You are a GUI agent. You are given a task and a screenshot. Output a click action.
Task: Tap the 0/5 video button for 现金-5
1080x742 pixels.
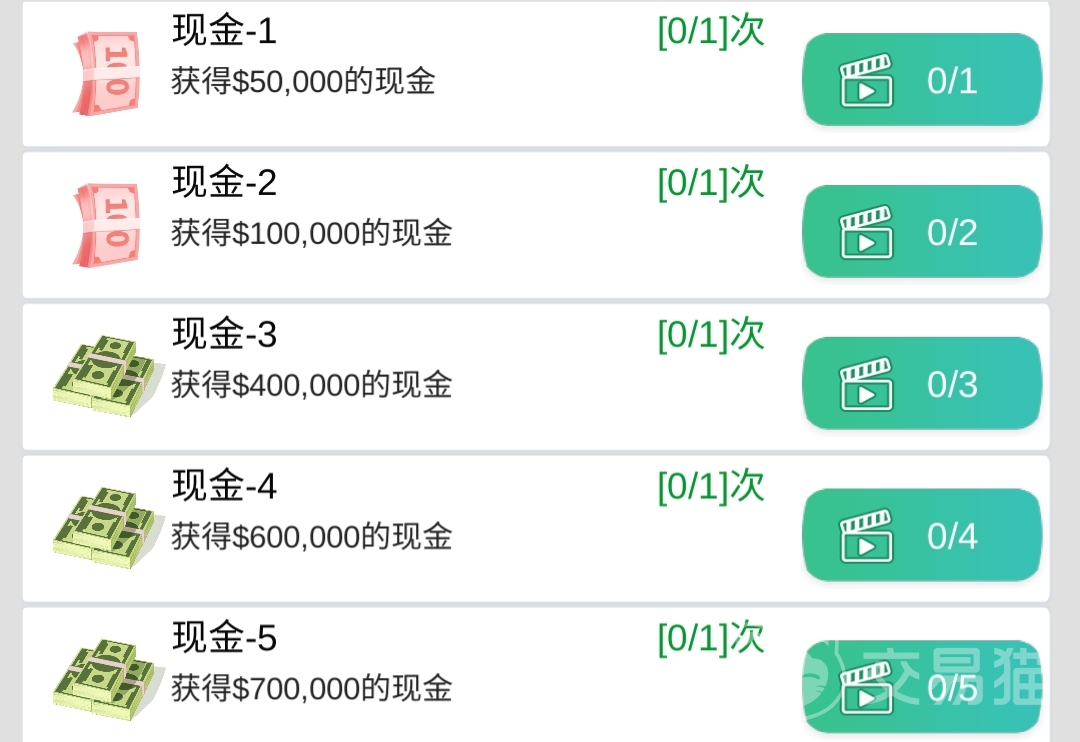pos(922,688)
